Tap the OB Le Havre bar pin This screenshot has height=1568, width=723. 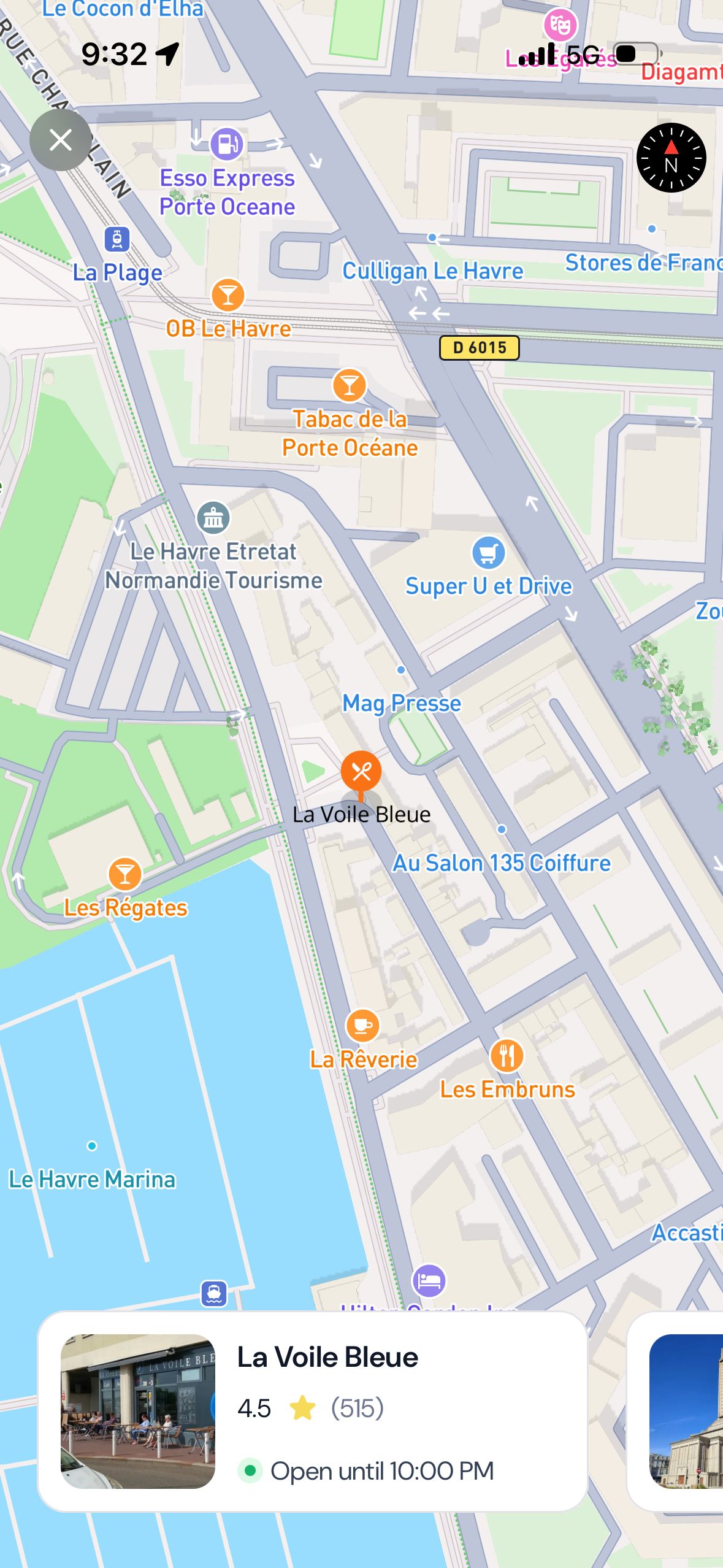228,295
